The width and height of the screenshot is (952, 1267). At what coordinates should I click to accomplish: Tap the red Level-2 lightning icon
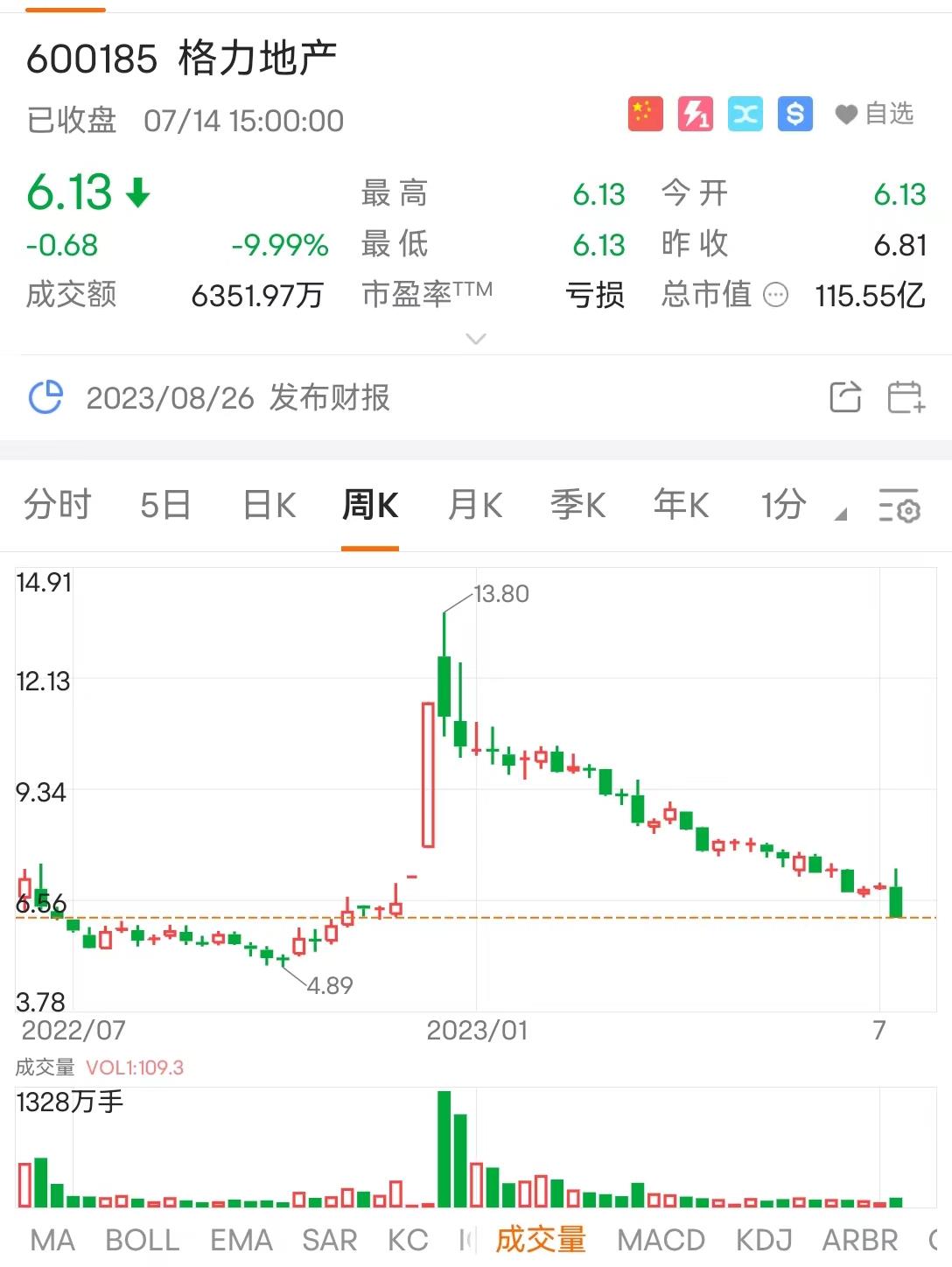(x=695, y=114)
